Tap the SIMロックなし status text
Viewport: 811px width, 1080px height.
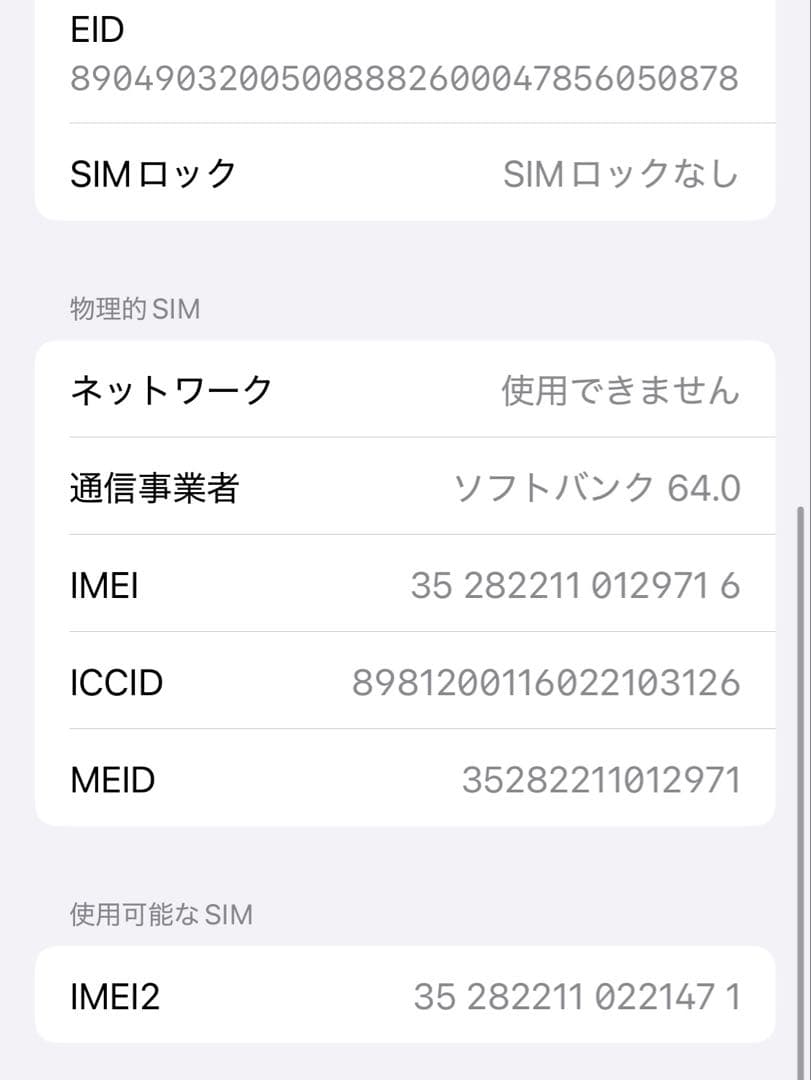pyautogui.click(x=621, y=172)
